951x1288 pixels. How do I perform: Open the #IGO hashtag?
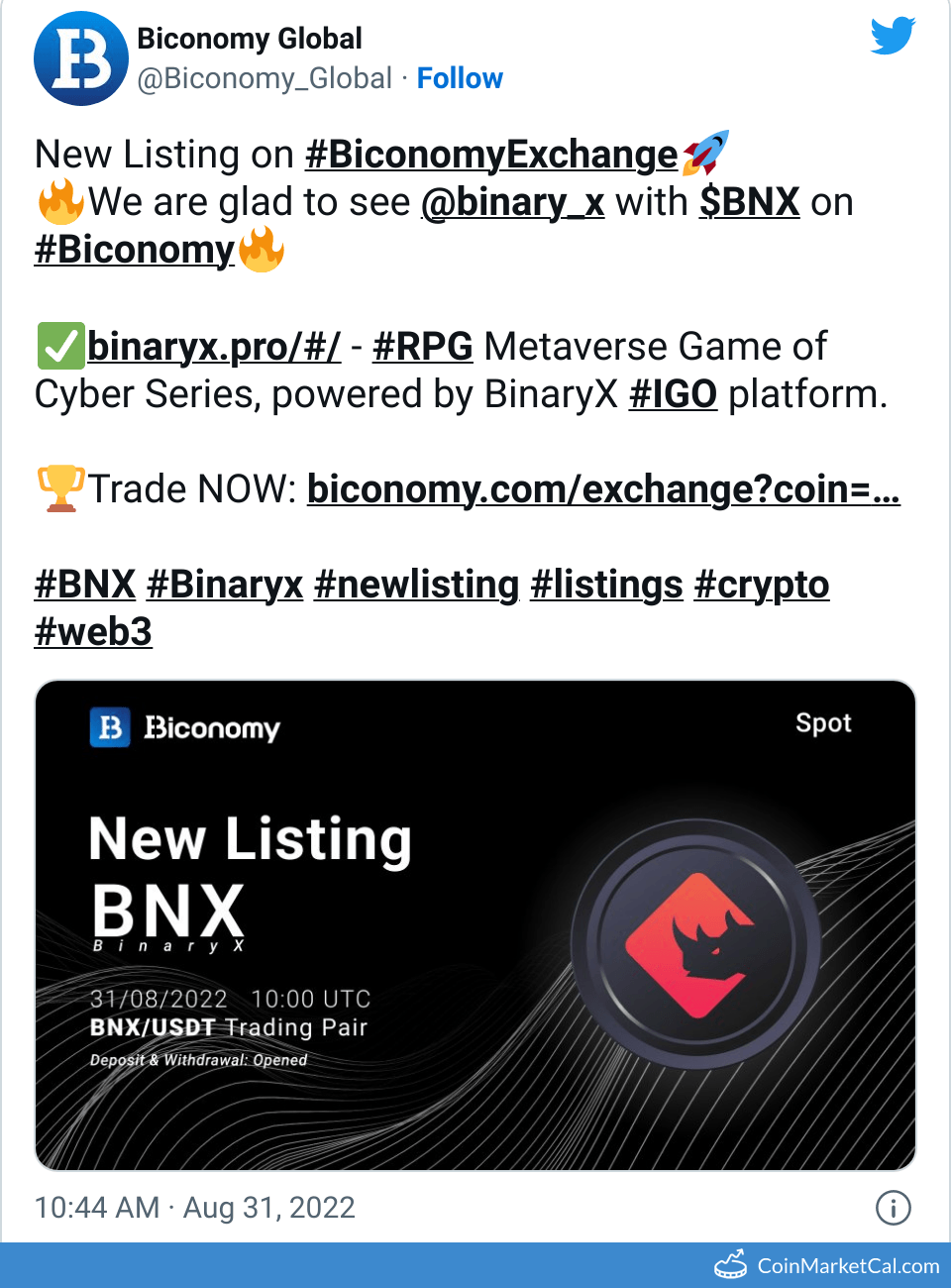[x=673, y=394]
